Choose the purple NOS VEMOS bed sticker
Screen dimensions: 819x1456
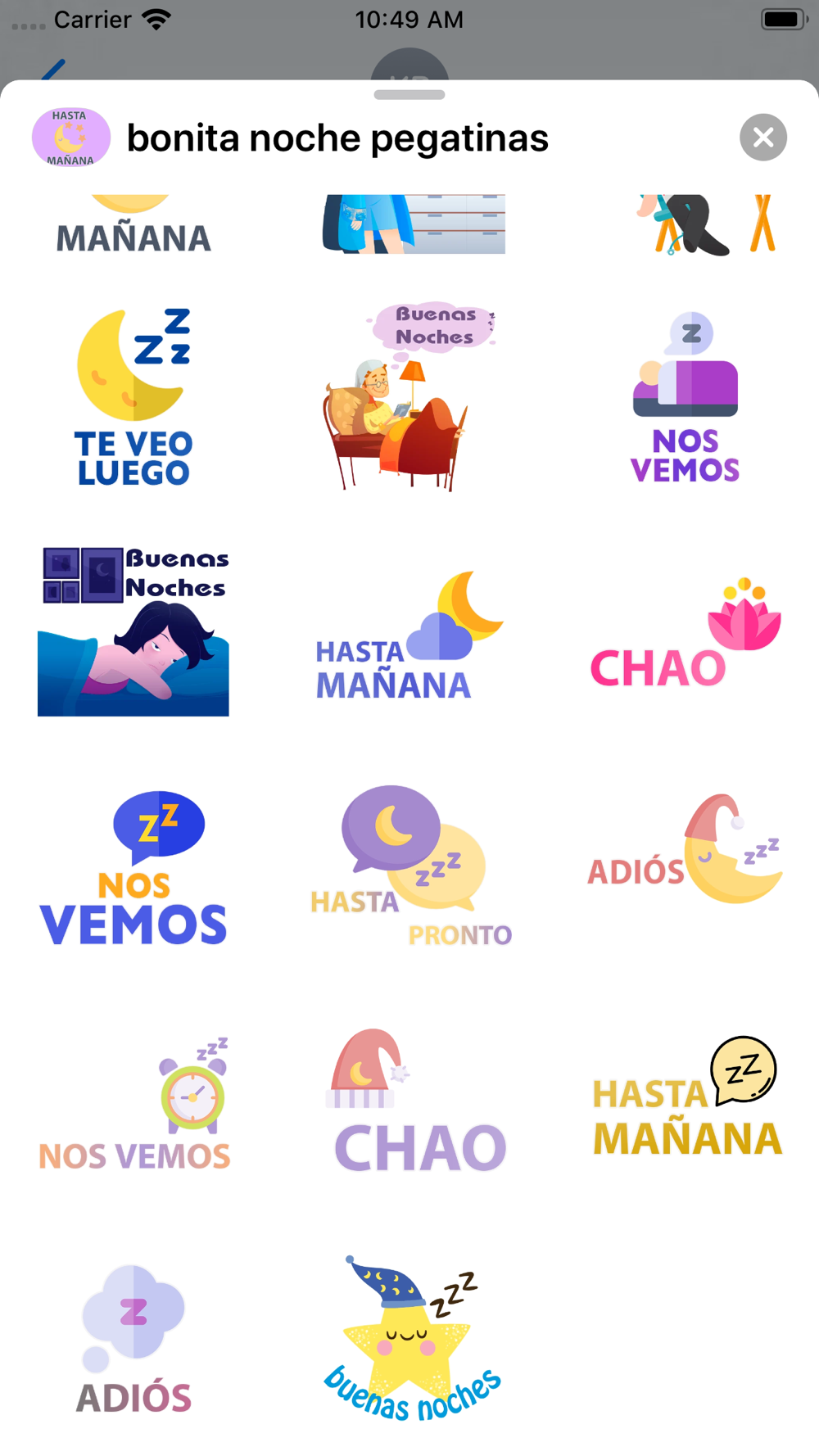click(686, 397)
